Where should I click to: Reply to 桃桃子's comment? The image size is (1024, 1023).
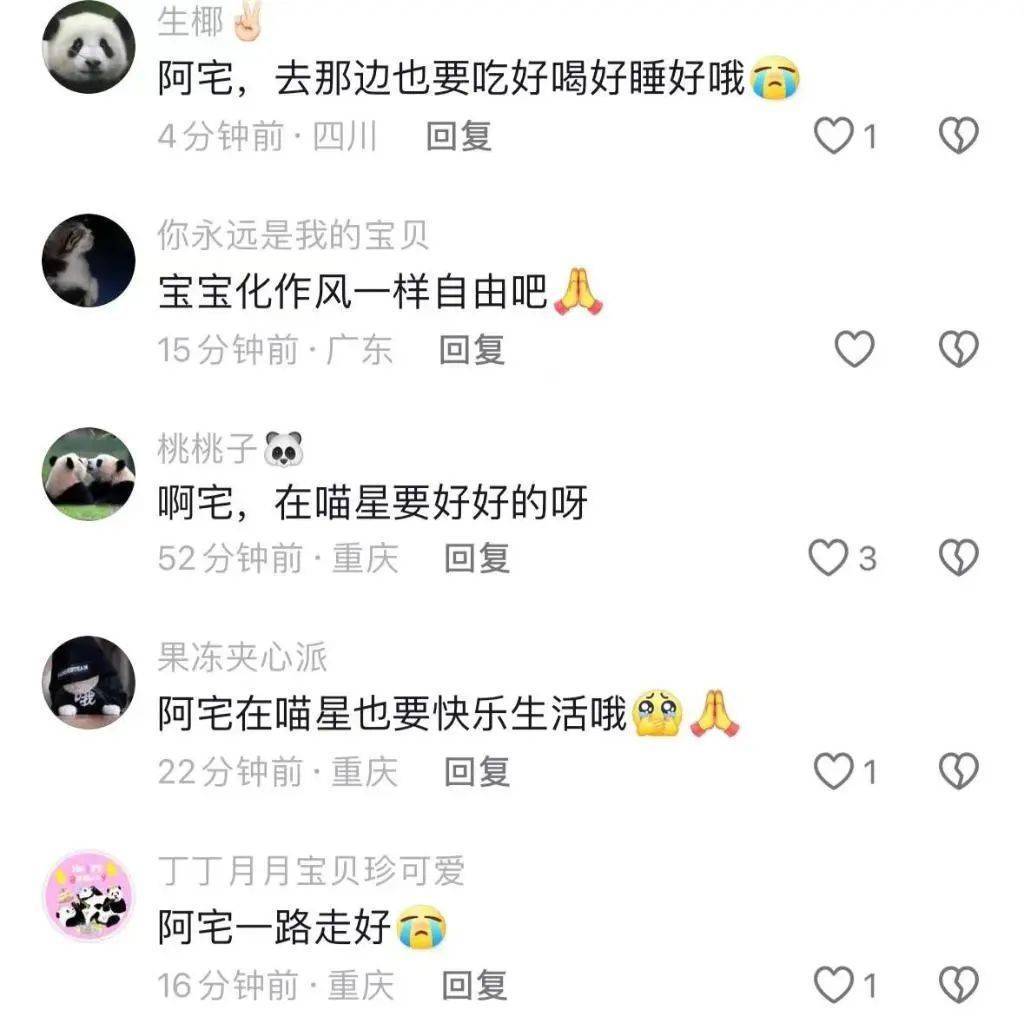coord(477,558)
